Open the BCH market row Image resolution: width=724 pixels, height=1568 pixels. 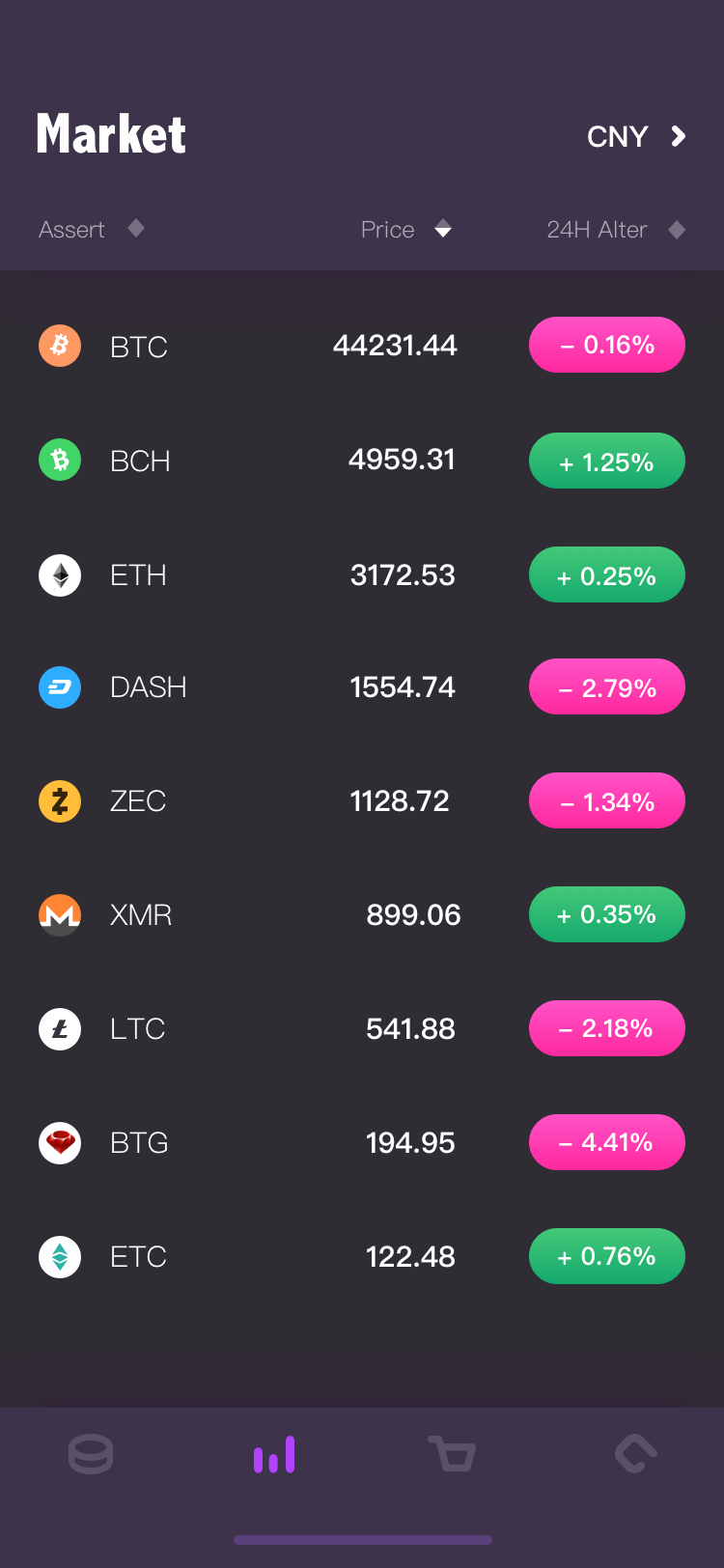click(x=362, y=460)
